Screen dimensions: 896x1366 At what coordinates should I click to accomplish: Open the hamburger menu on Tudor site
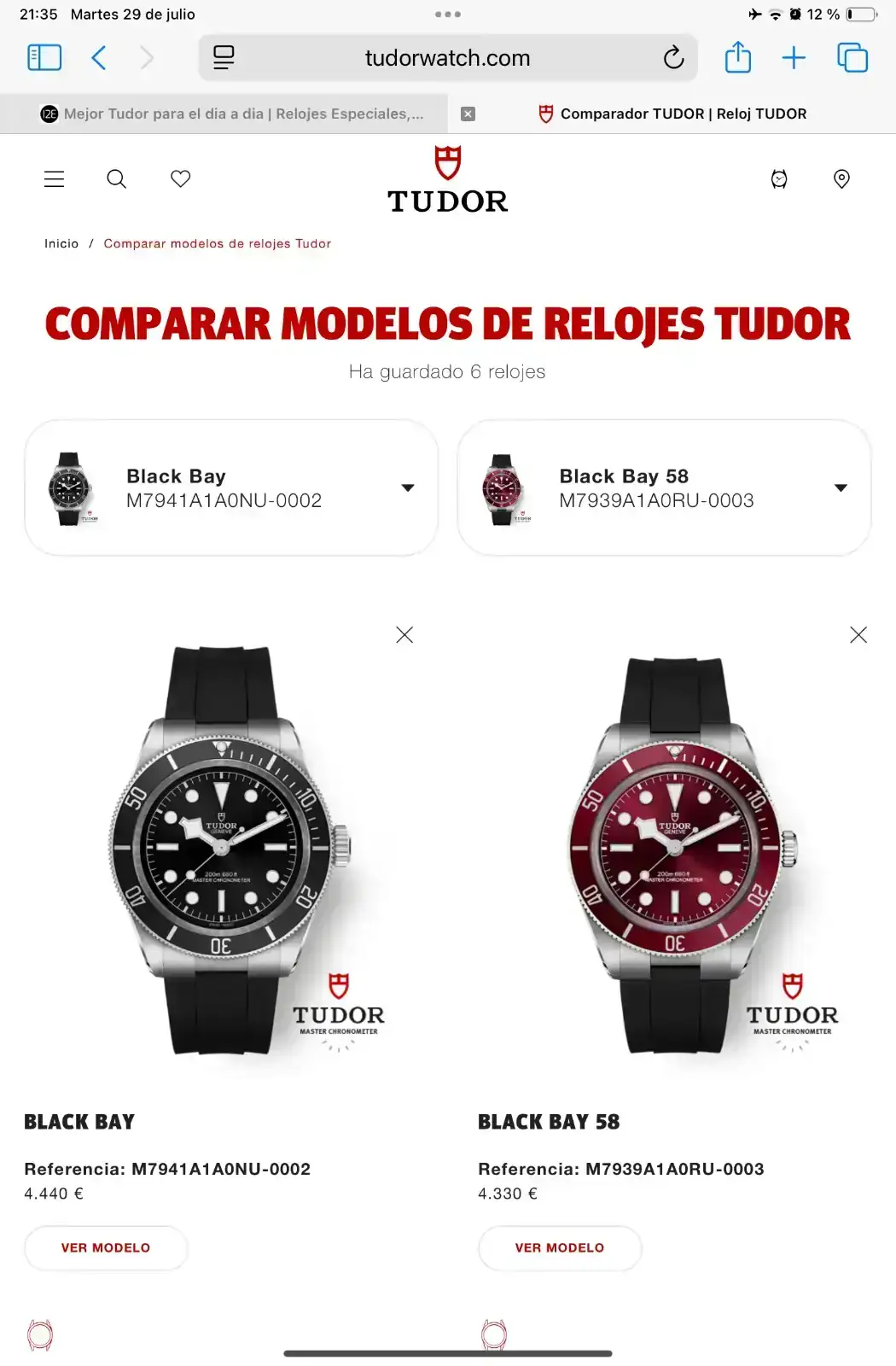pos(54,178)
